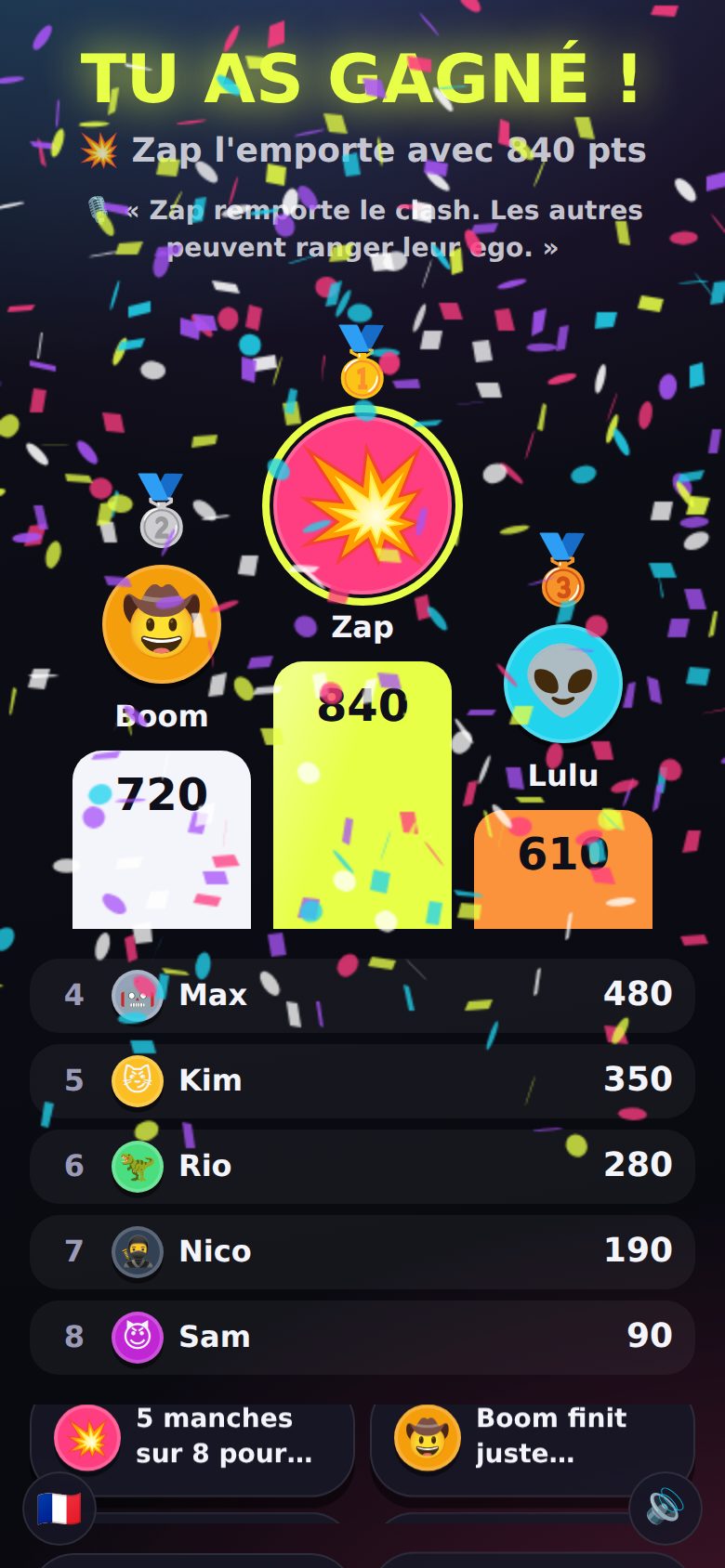Open the French flag language selector

tap(59, 1509)
